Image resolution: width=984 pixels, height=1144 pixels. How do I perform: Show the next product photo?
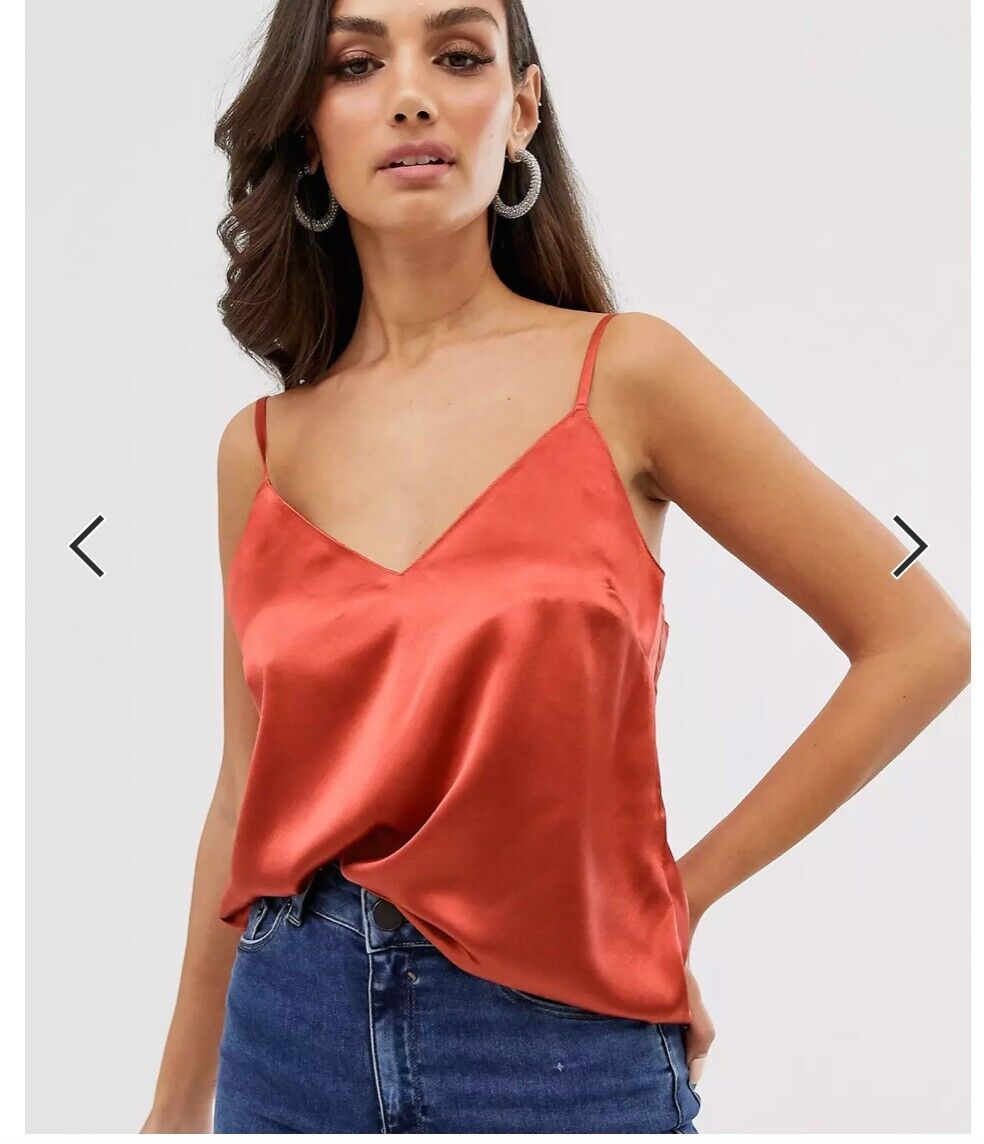[x=908, y=546]
